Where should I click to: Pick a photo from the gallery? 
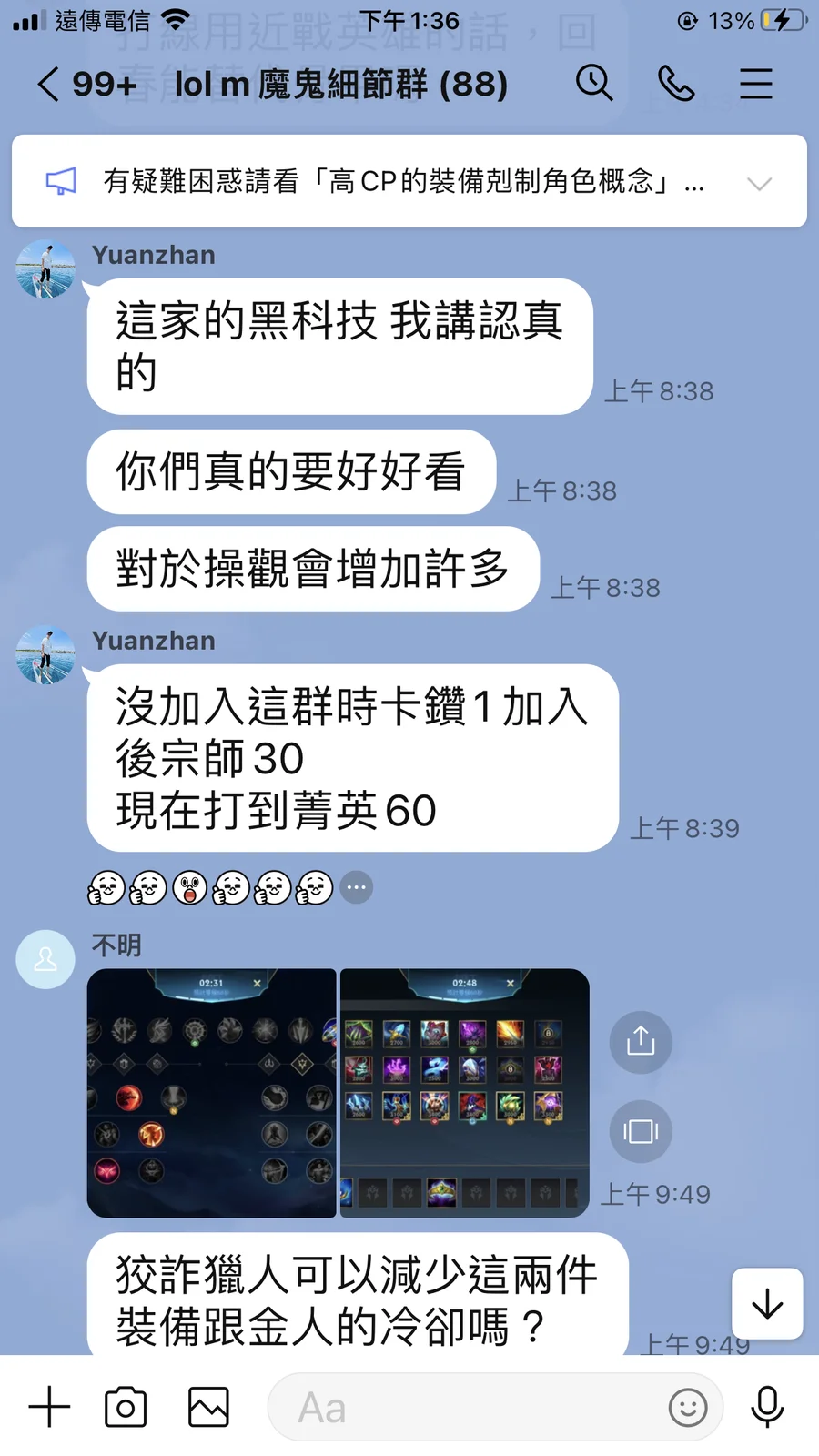pyautogui.click(x=208, y=1408)
